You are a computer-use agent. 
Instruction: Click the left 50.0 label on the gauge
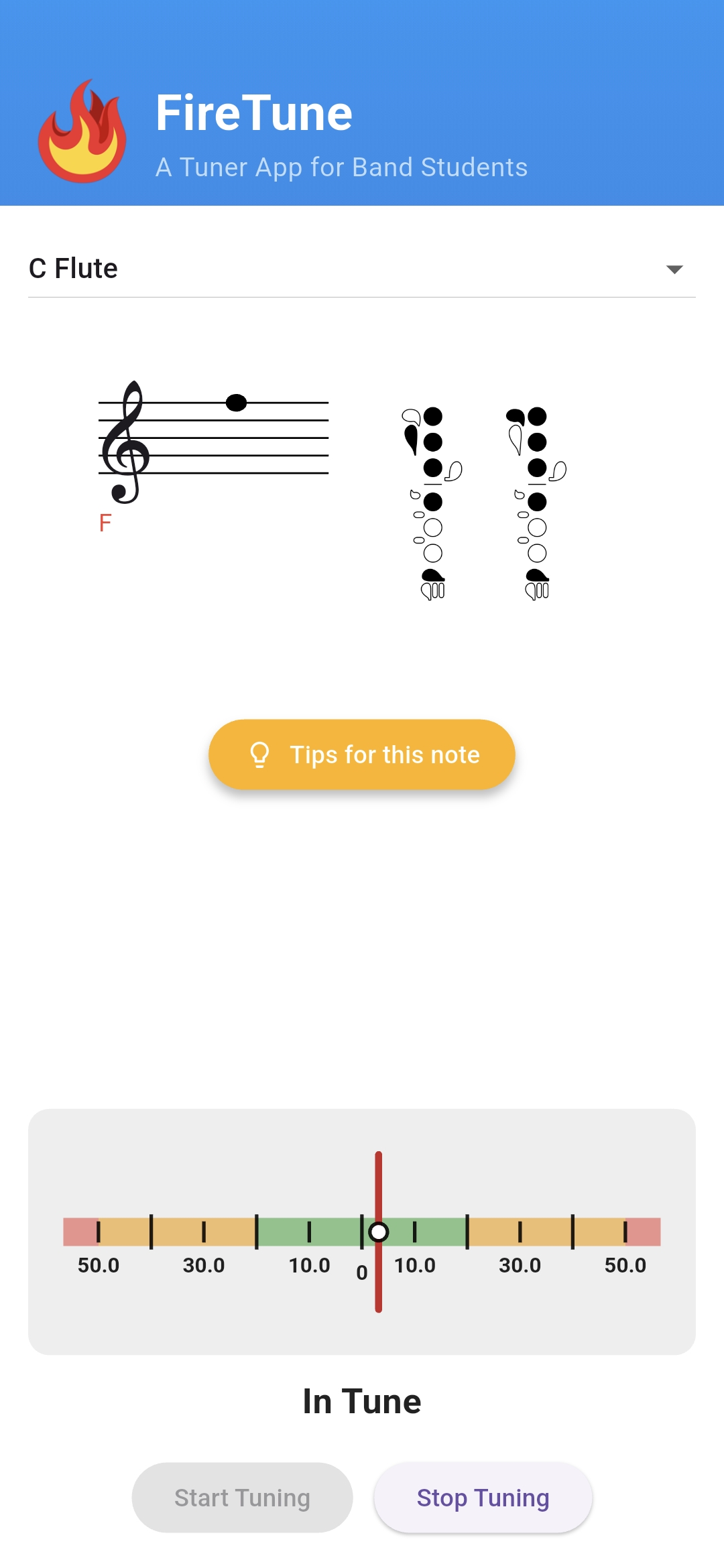pos(98,1264)
